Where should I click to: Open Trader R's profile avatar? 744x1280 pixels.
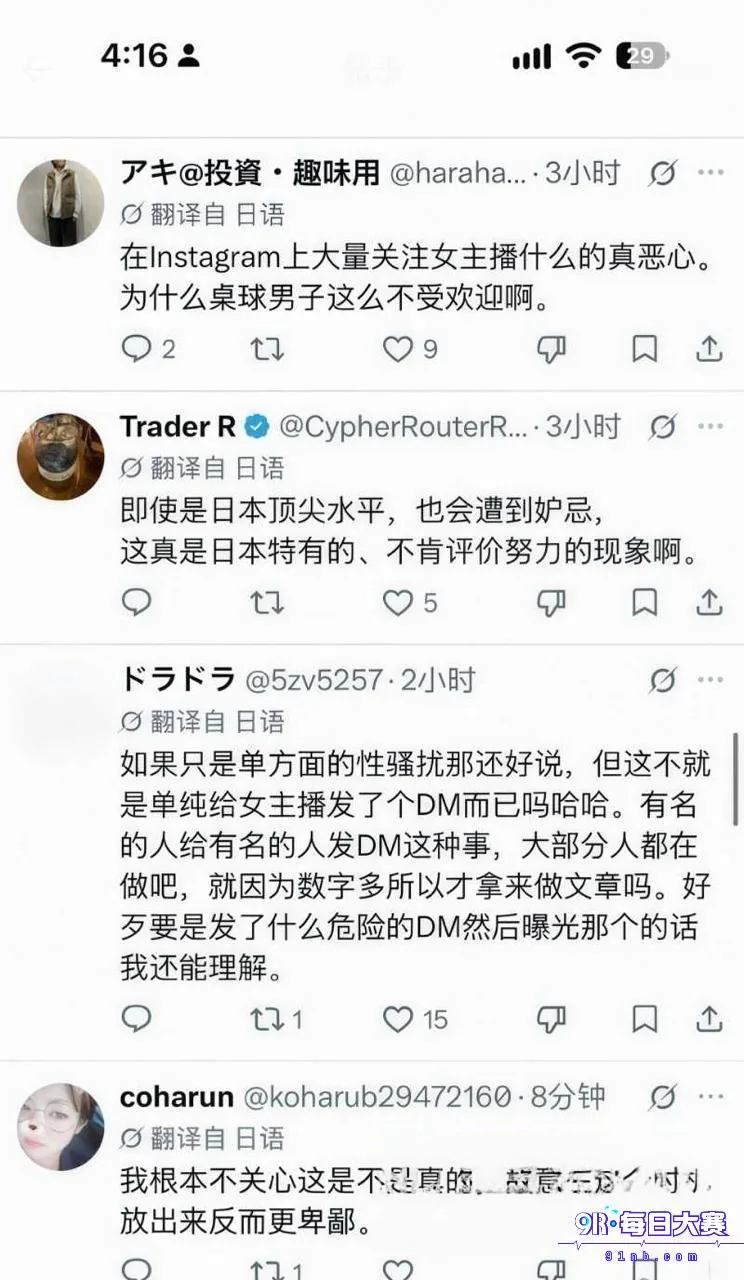(61, 457)
